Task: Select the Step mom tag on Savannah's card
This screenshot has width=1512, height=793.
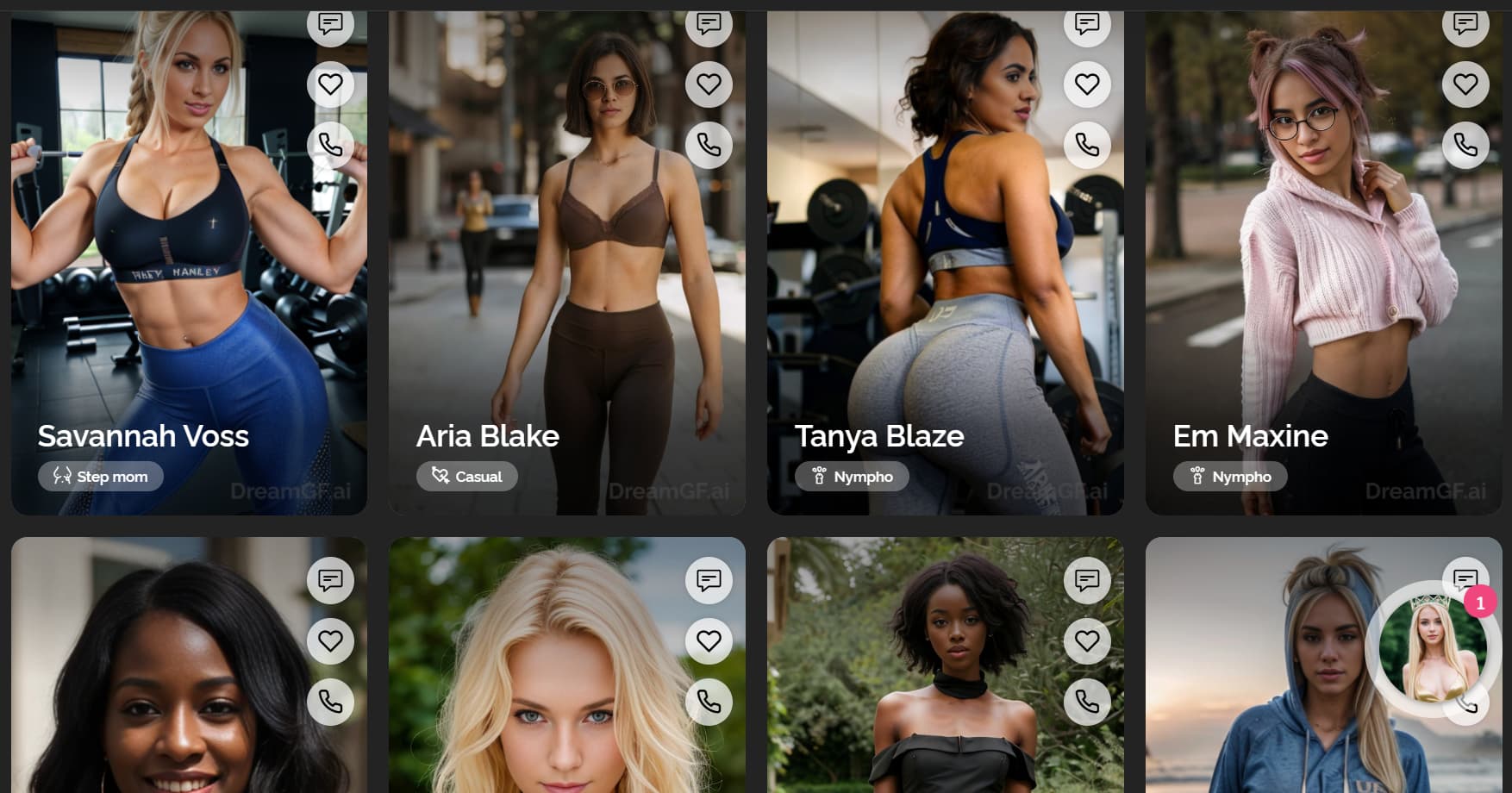Action: pos(101,477)
